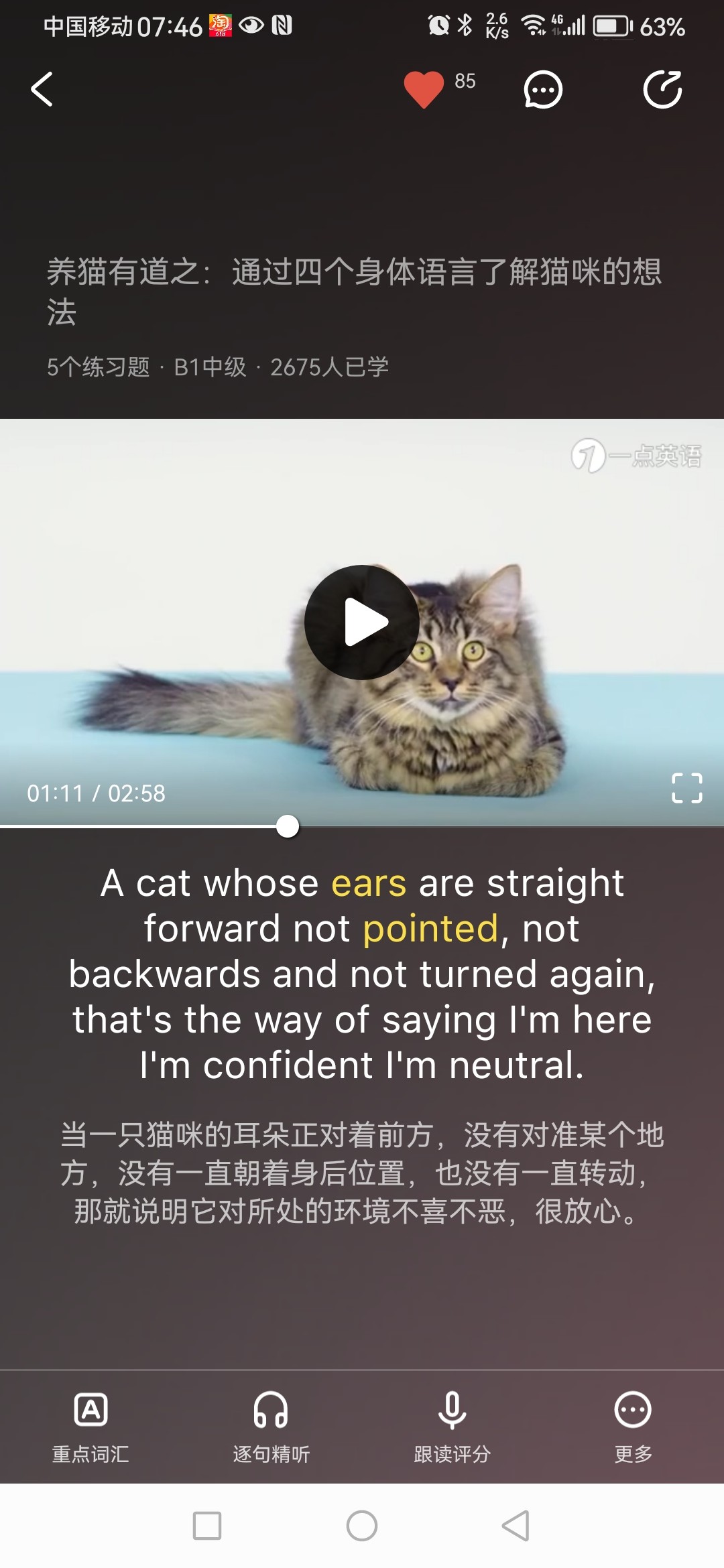
Task: Enter fullscreen video mode
Action: (686, 787)
